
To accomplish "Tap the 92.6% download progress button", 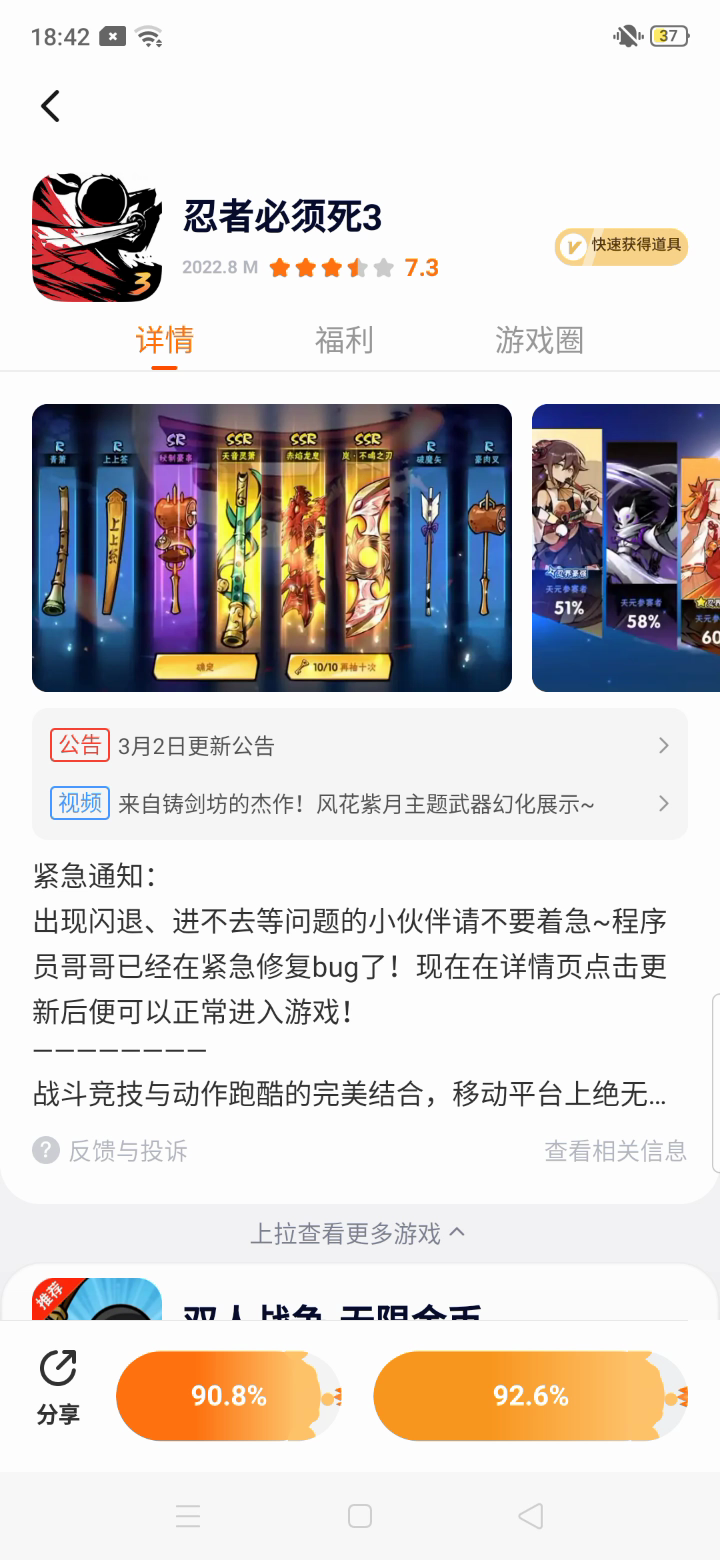I will (530, 1396).
